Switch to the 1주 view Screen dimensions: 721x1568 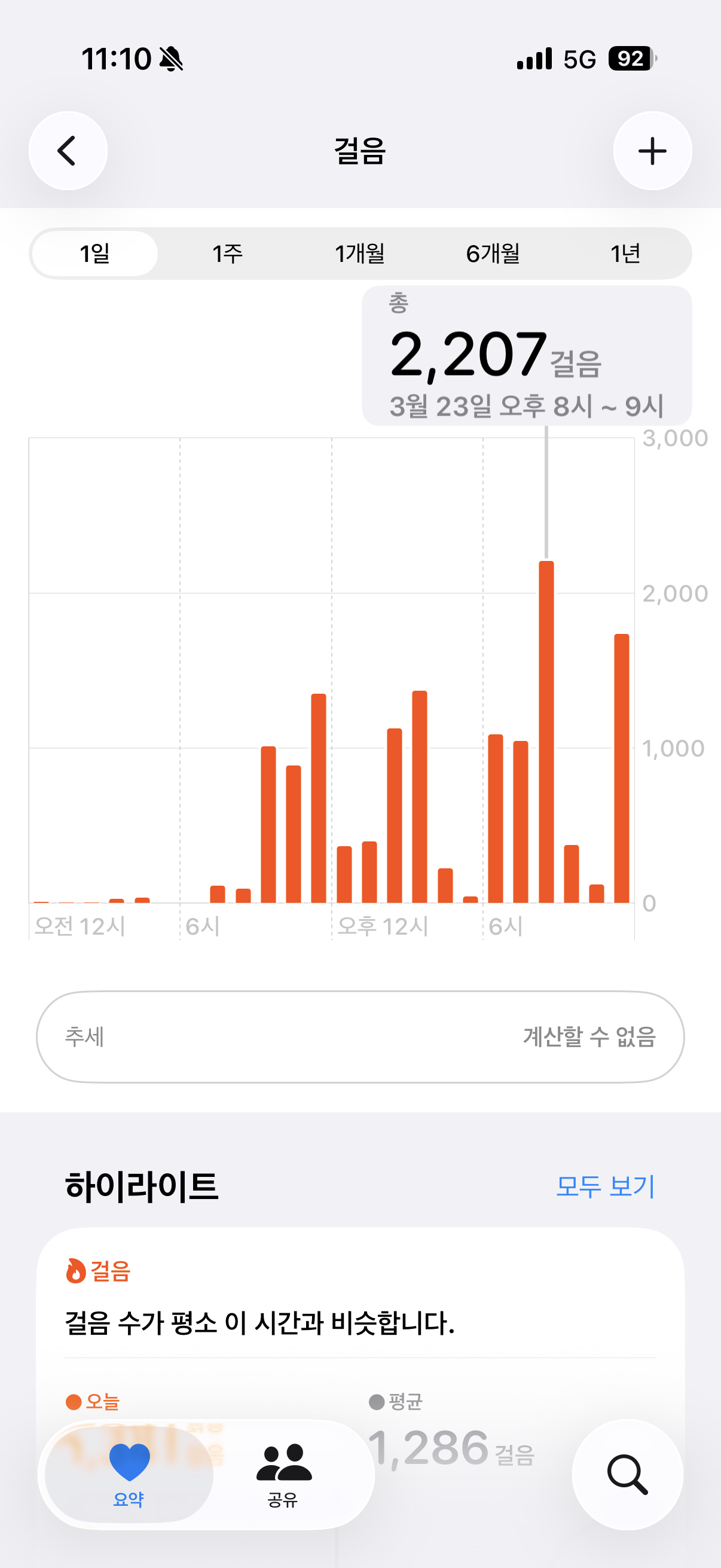click(x=227, y=253)
